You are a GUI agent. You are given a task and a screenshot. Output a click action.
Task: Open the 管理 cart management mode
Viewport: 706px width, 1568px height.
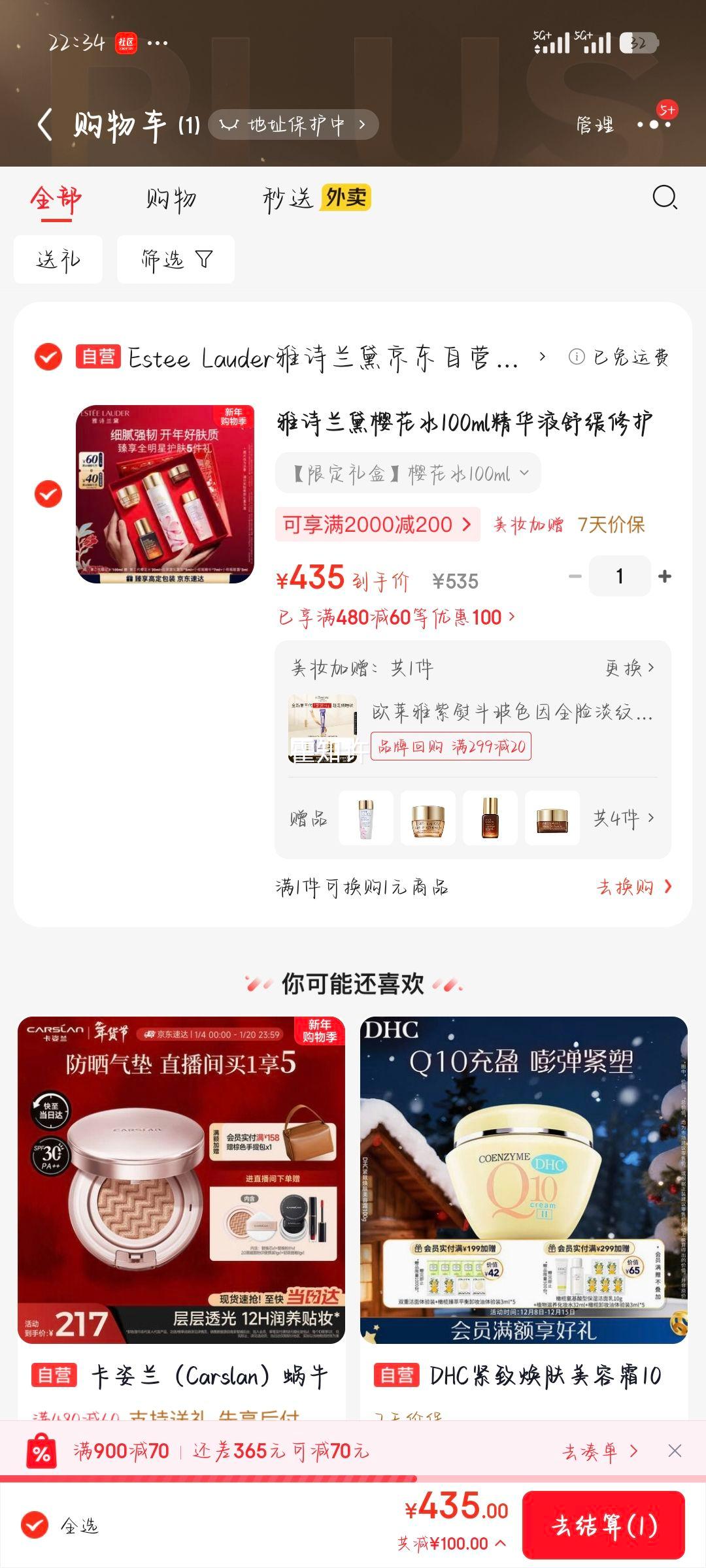coord(594,126)
